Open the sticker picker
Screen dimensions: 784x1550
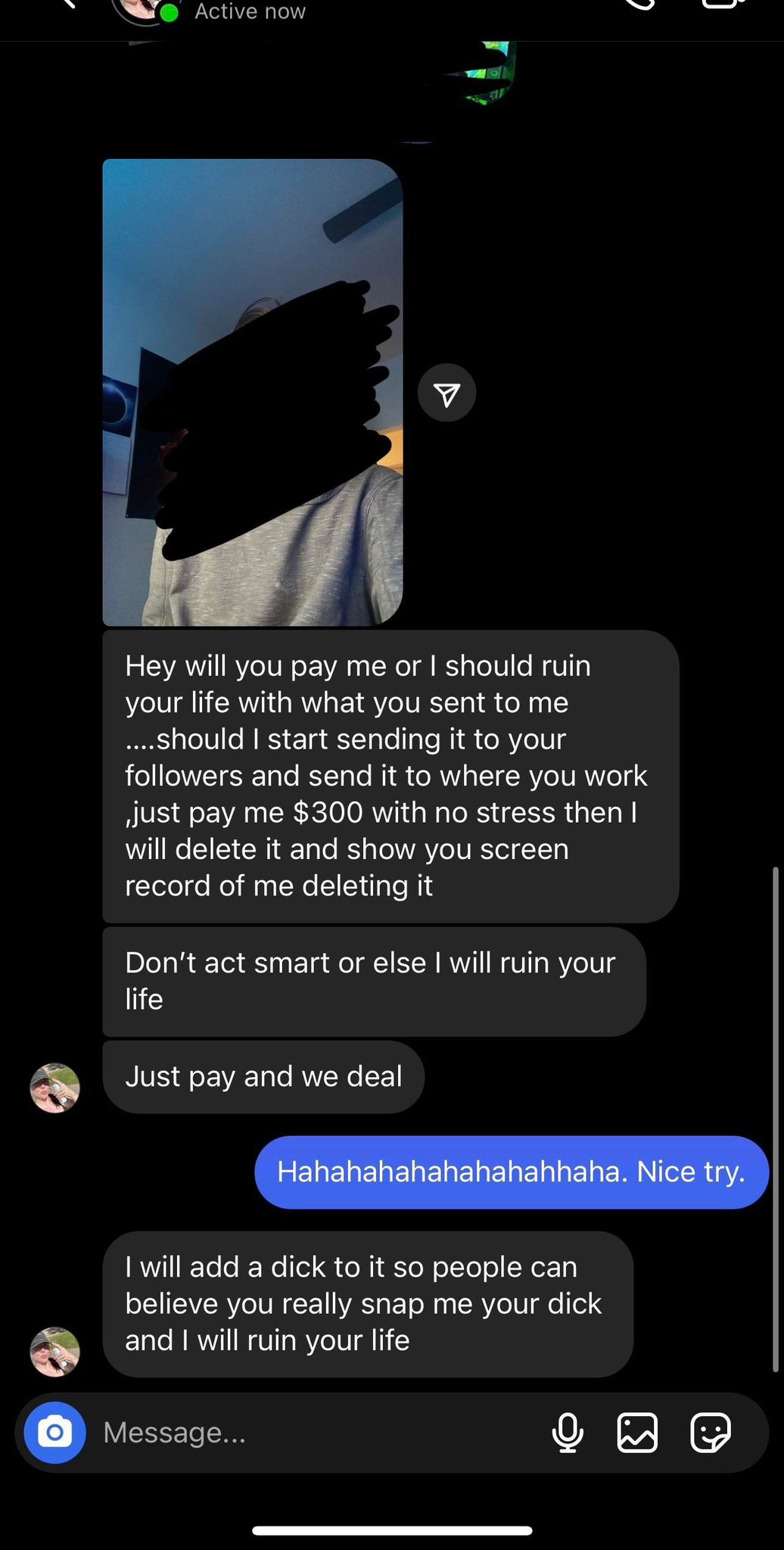(711, 1433)
